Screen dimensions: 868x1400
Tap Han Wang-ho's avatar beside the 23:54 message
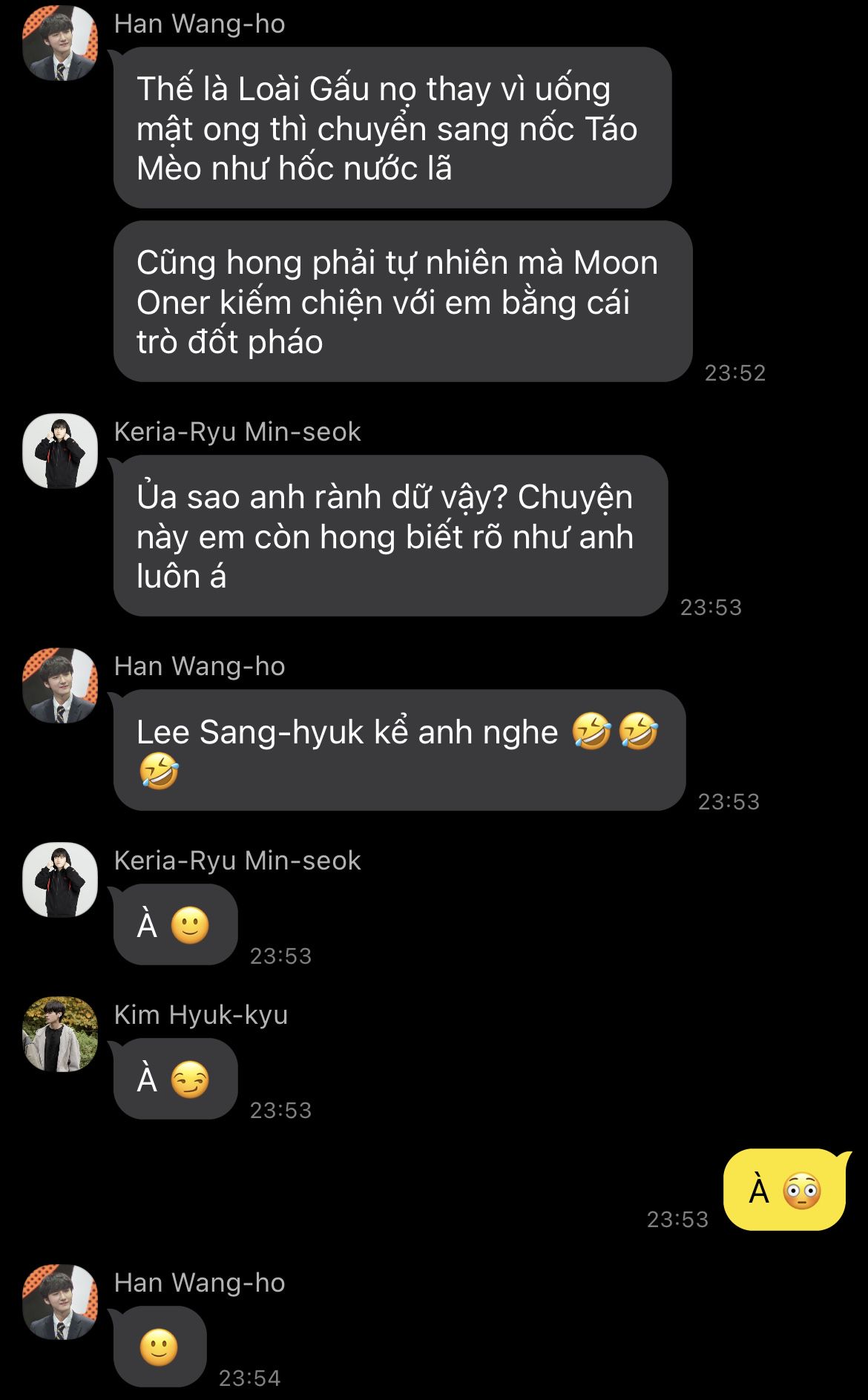60,1301
